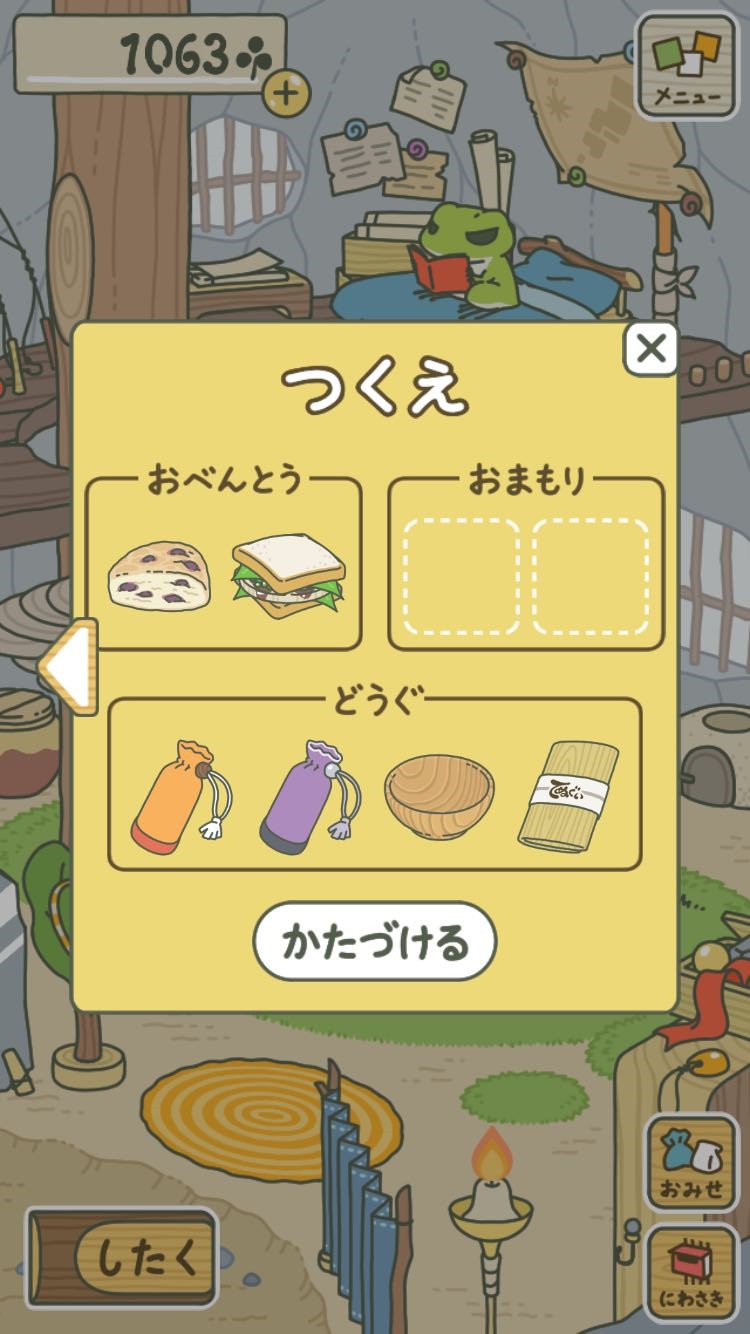This screenshot has height=1334, width=750.
Task: Select the scone bento item
Action: tap(159, 575)
